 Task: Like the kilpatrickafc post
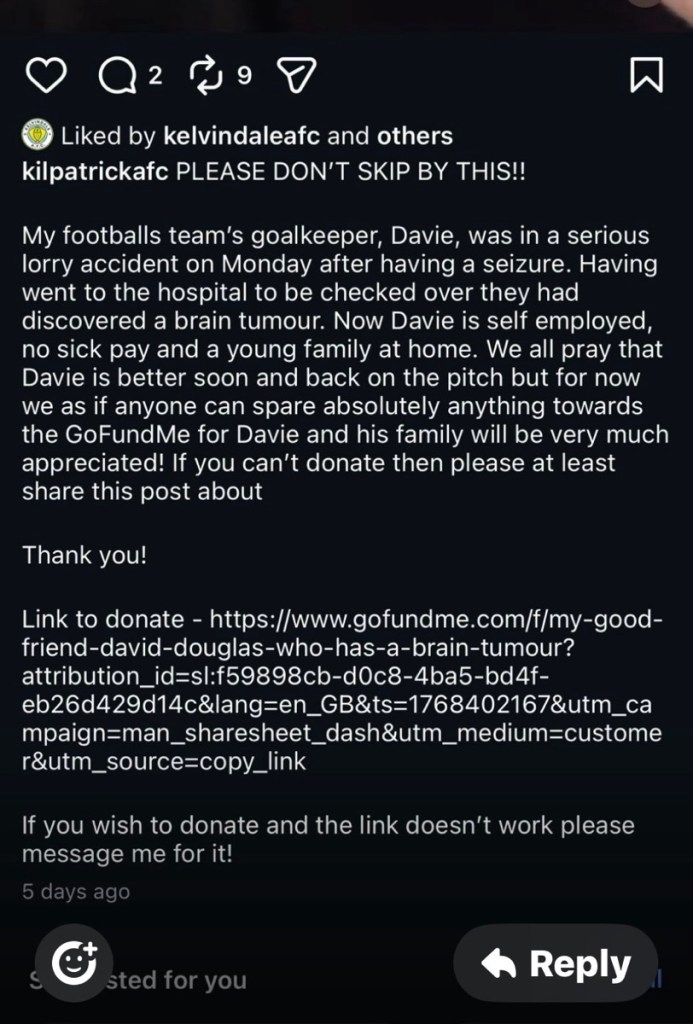(x=45, y=75)
